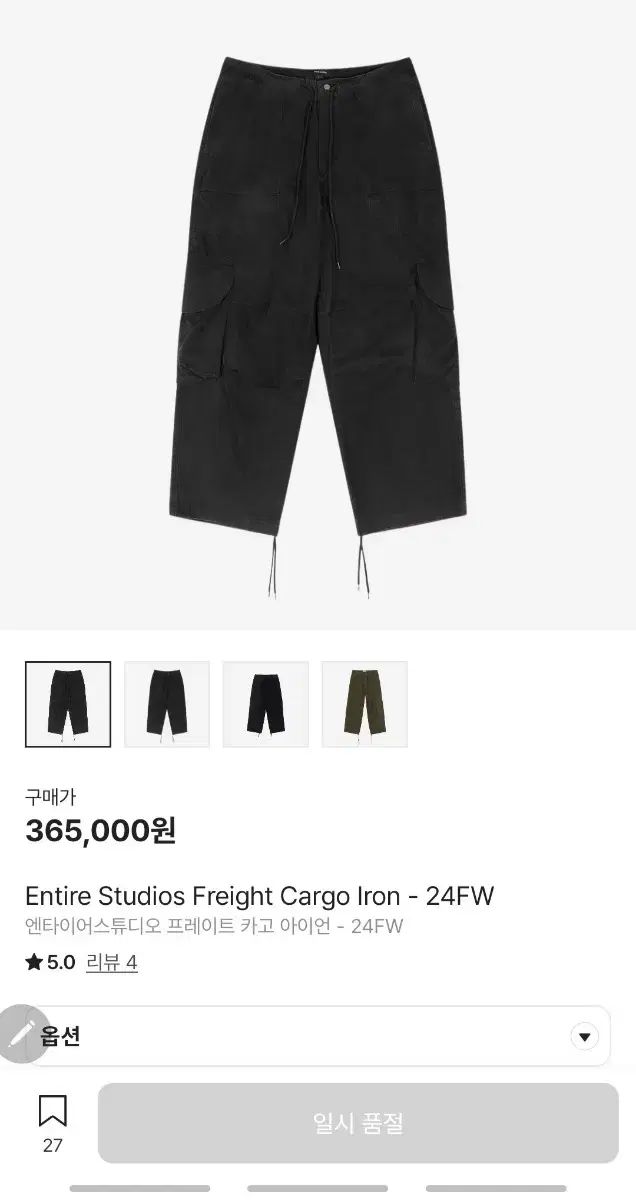Expand the 옵션 dropdown
The height and width of the screenshot is (1200, 636).
click(x=584, y=1036)
